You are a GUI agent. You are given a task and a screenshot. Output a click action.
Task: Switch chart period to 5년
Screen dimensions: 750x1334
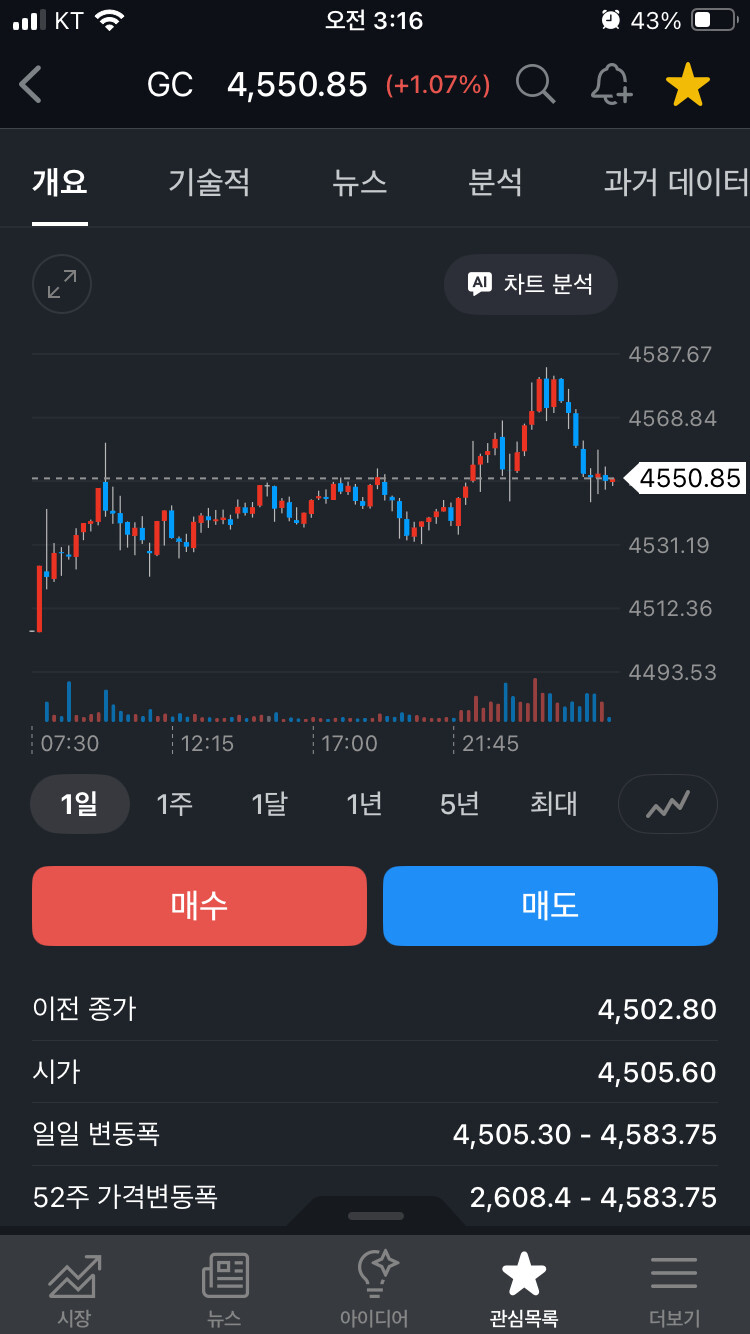tap(459, 803)
